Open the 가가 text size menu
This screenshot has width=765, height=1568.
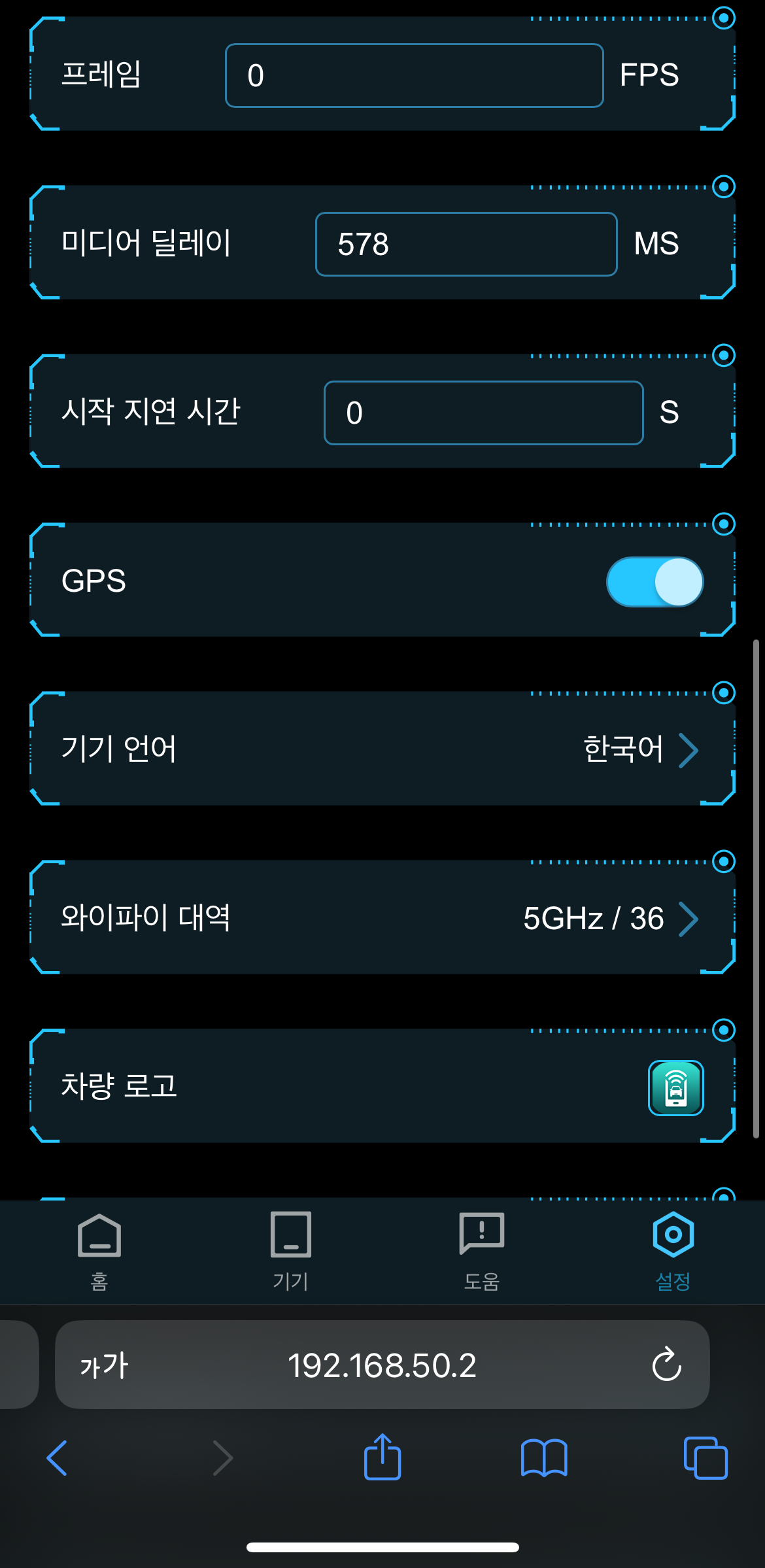pyautogui.click(x=104, y=1365)
